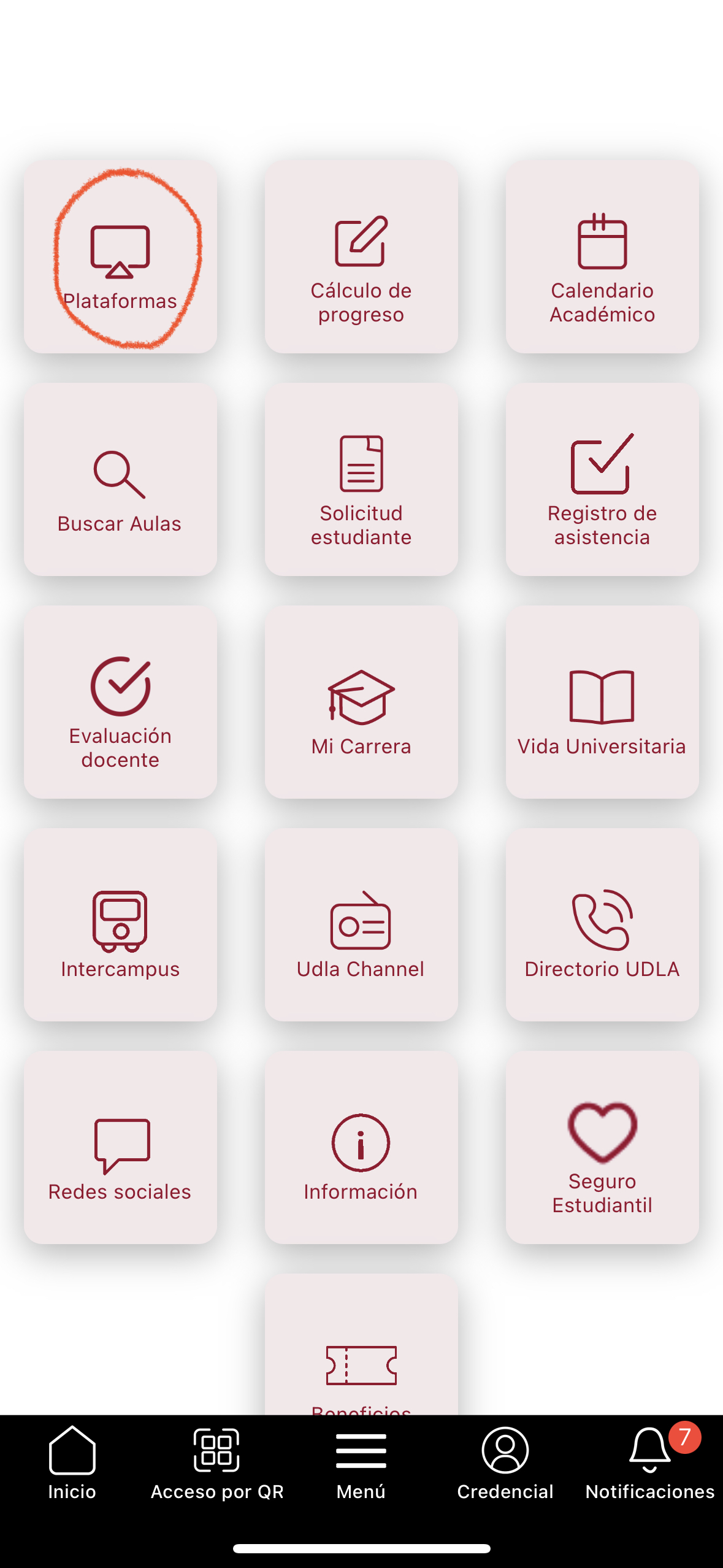This screenshot has height=1568, width=723.
Task: Open Solicitud estudiante
Action: [361, 480]
